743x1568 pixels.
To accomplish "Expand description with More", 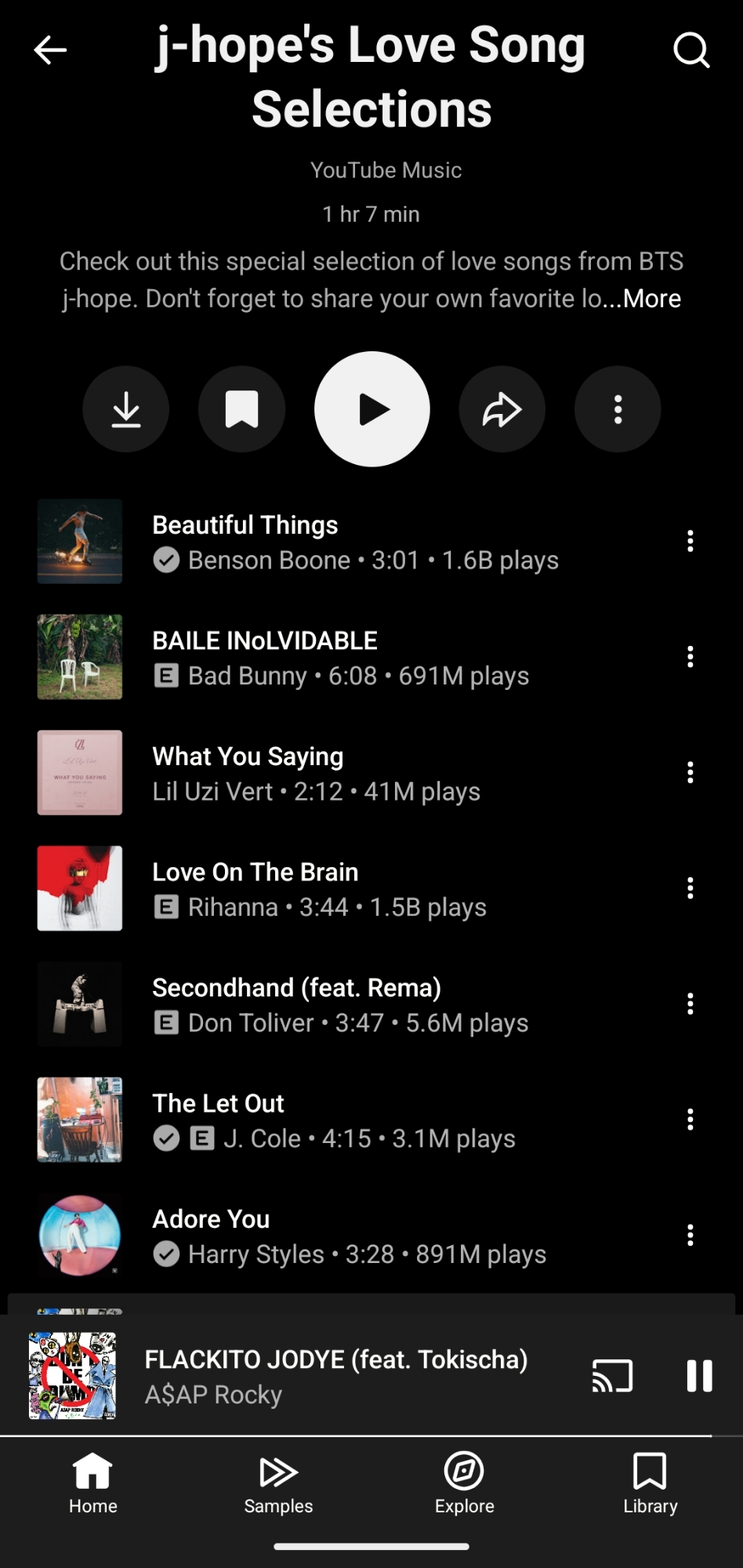I will (x=651, y=299).
